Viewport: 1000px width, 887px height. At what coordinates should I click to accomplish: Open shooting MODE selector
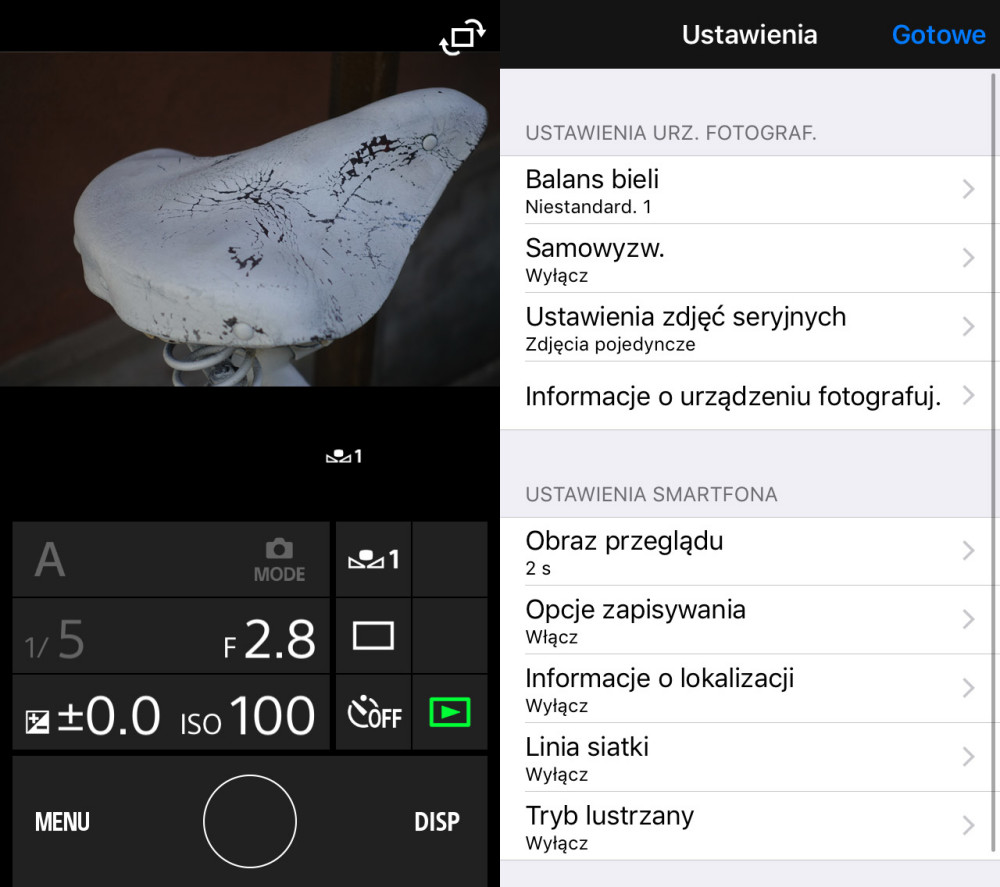[x=279, y=561]
